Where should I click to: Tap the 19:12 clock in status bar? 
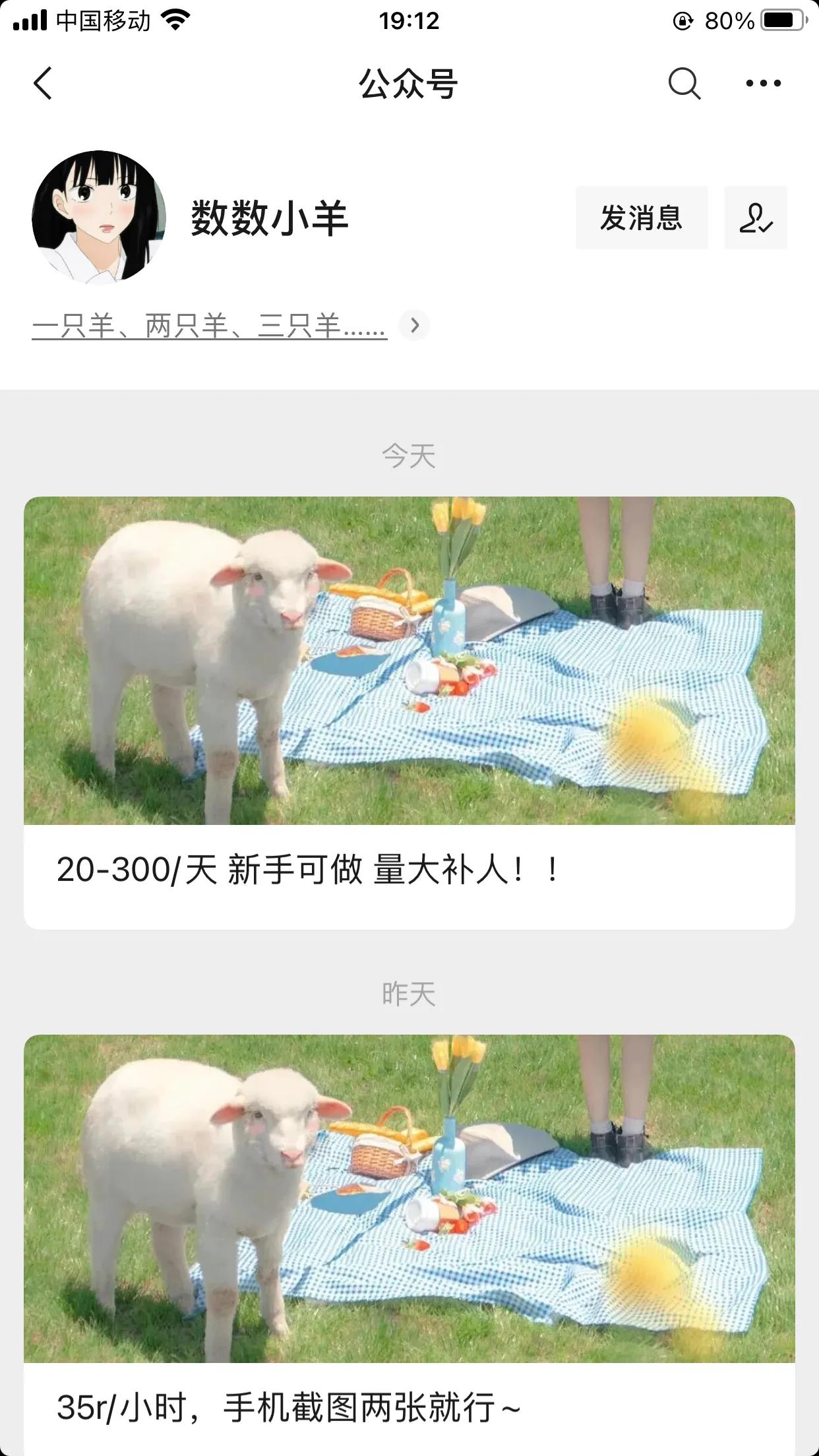409,20
